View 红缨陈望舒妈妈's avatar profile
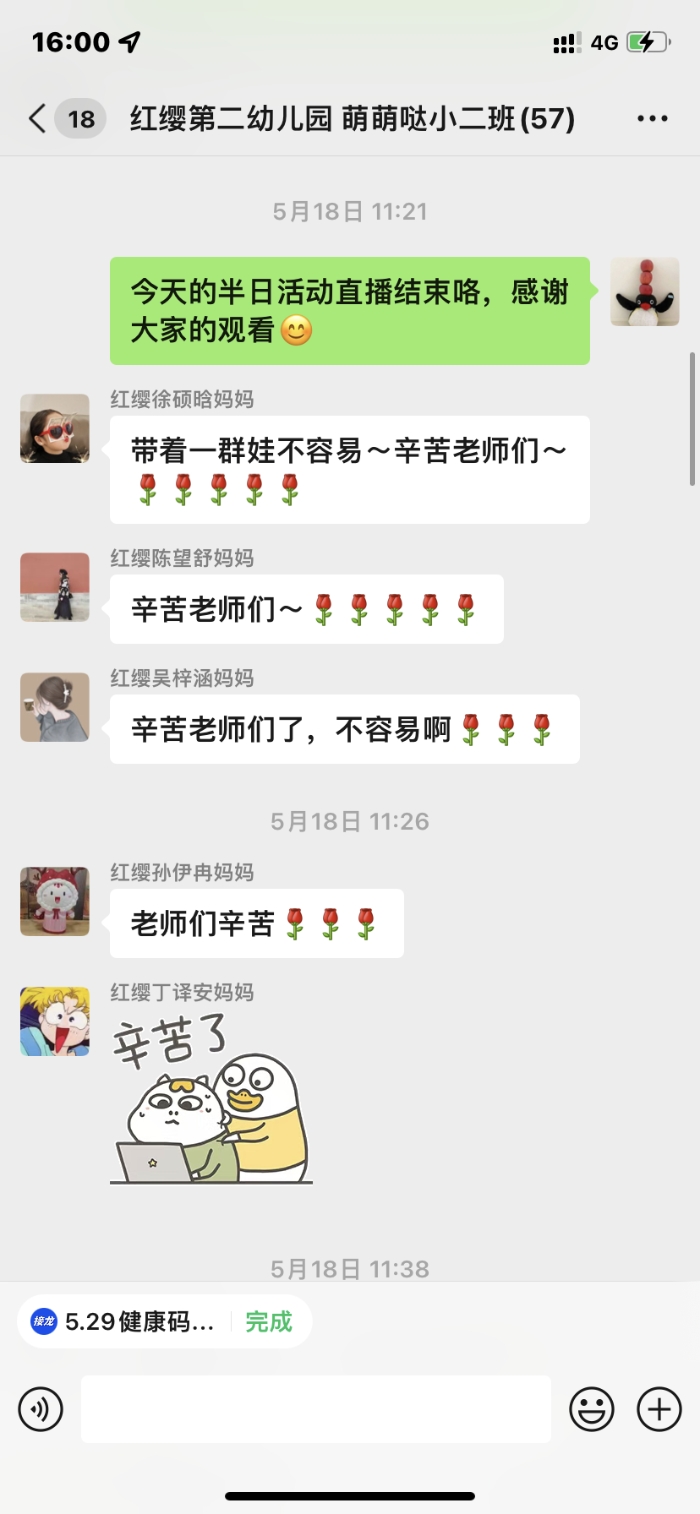 click(x=55, y=587)
